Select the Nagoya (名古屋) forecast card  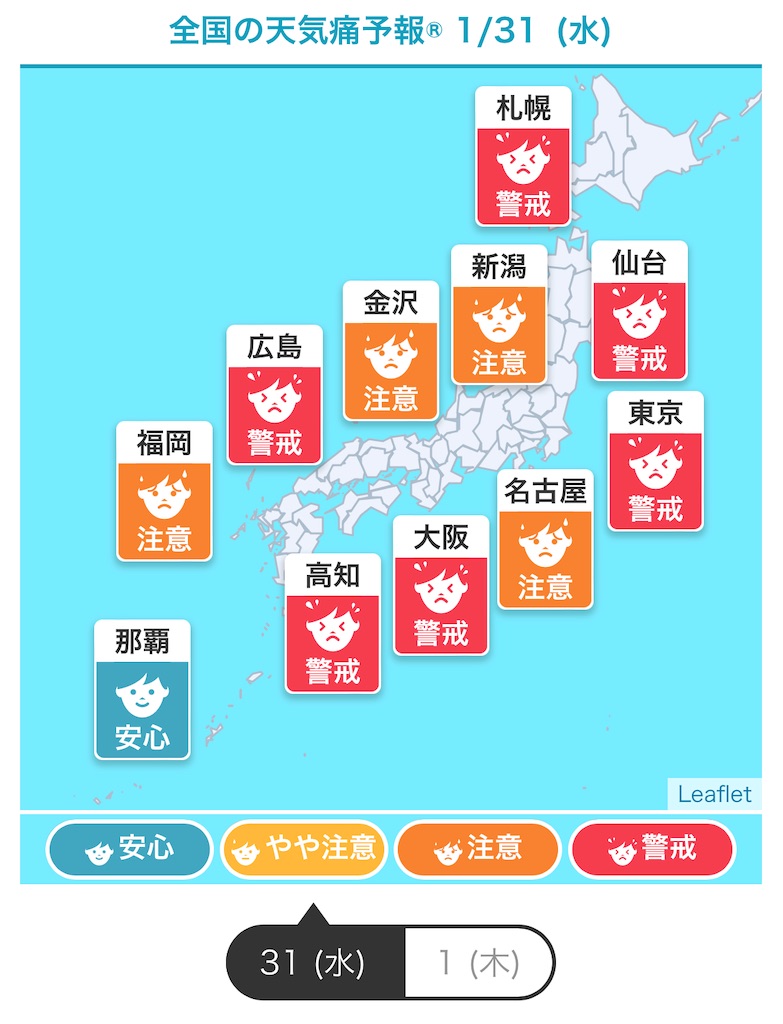pyautogui.click(x=545, y=539)
